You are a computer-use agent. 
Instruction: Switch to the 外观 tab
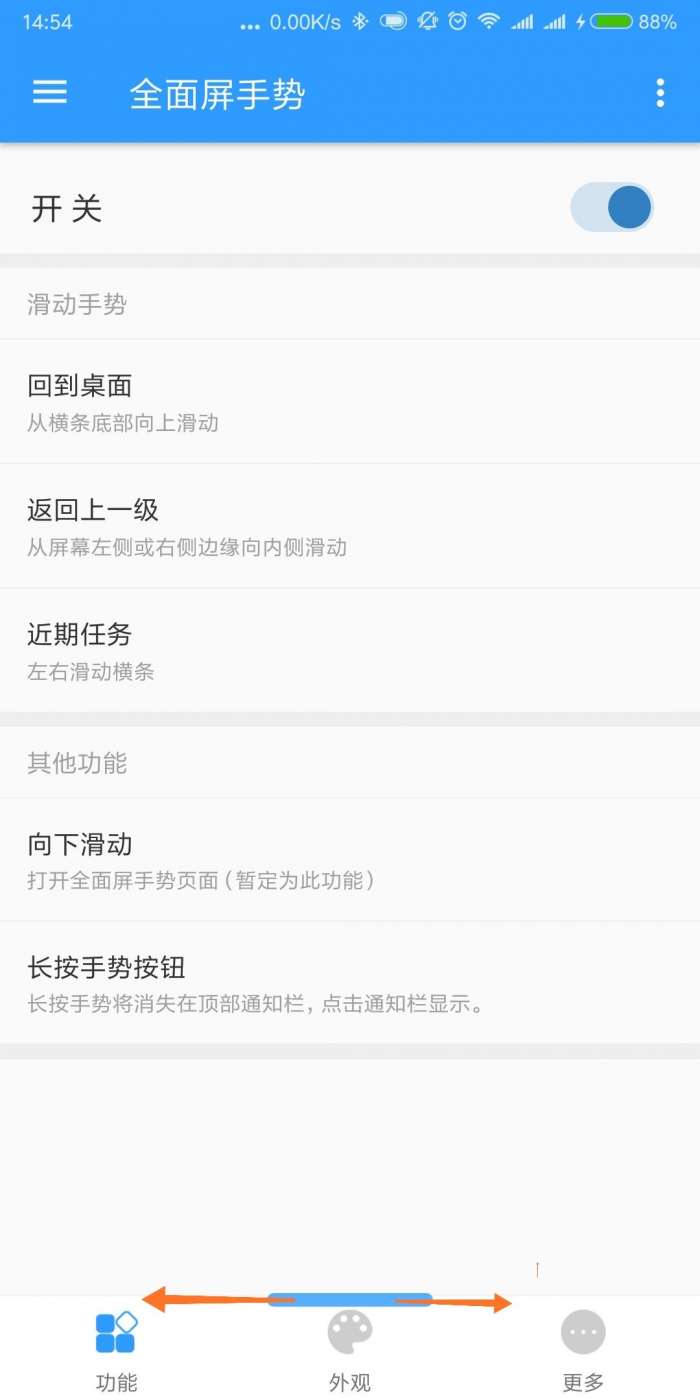(x=350, y=1350)
